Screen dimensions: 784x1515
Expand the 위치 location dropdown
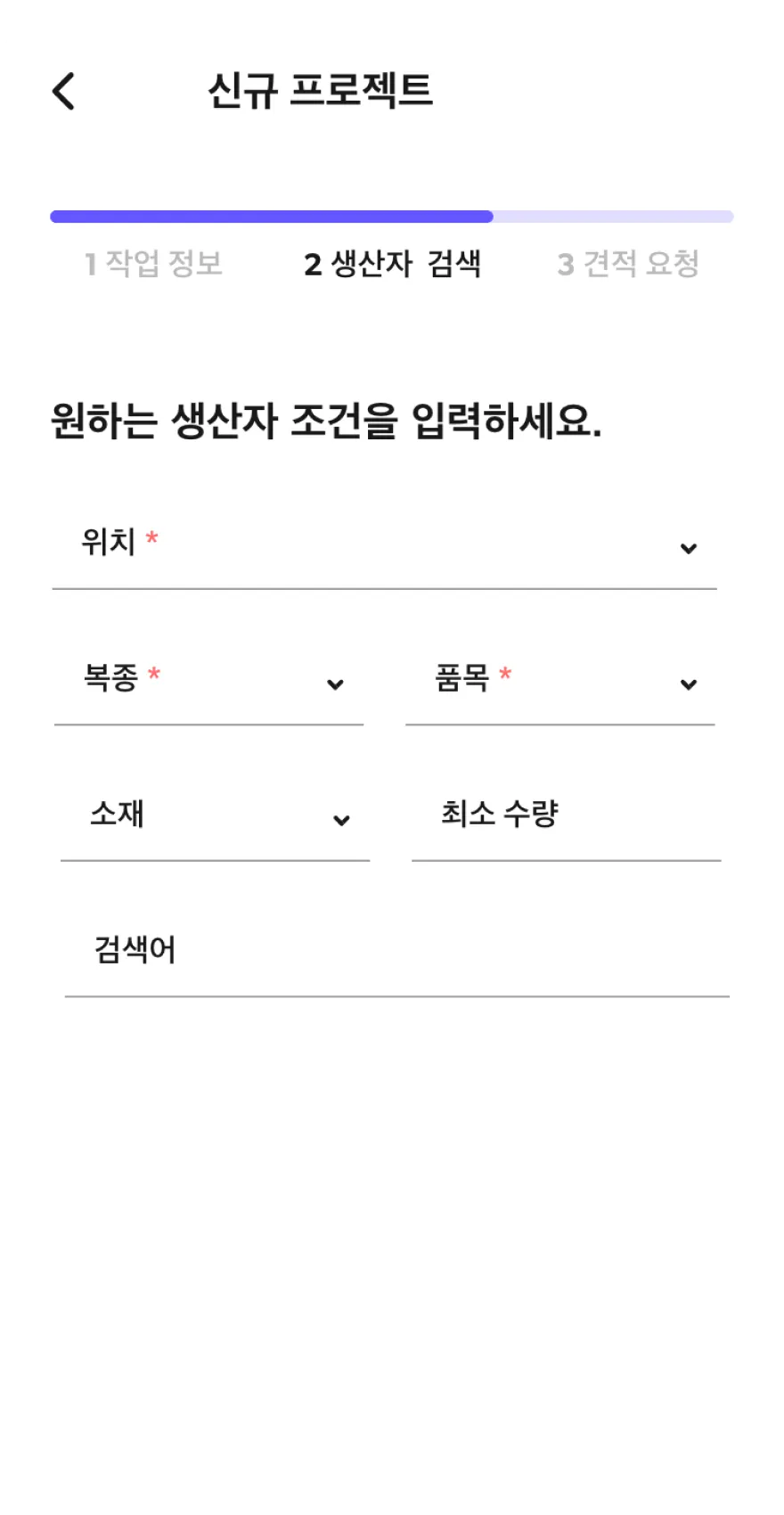(x=385, y=545)
